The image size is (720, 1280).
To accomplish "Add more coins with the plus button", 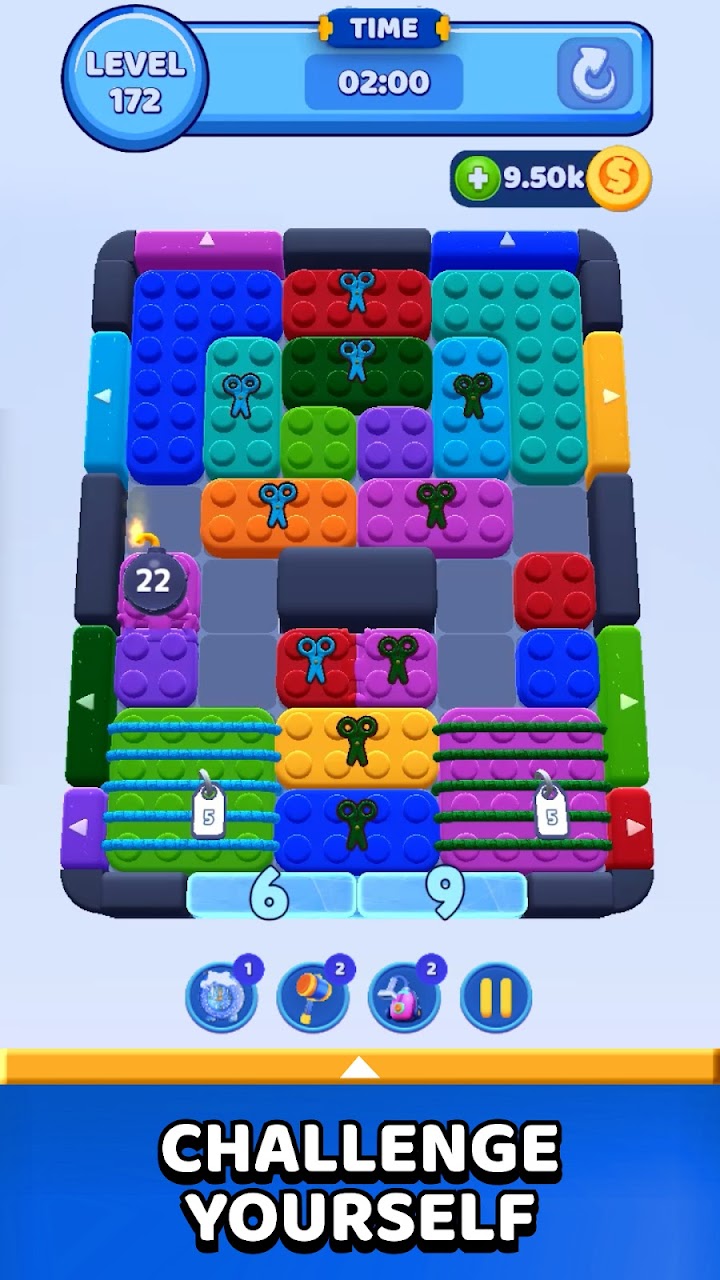I will [x=477, y=179].
